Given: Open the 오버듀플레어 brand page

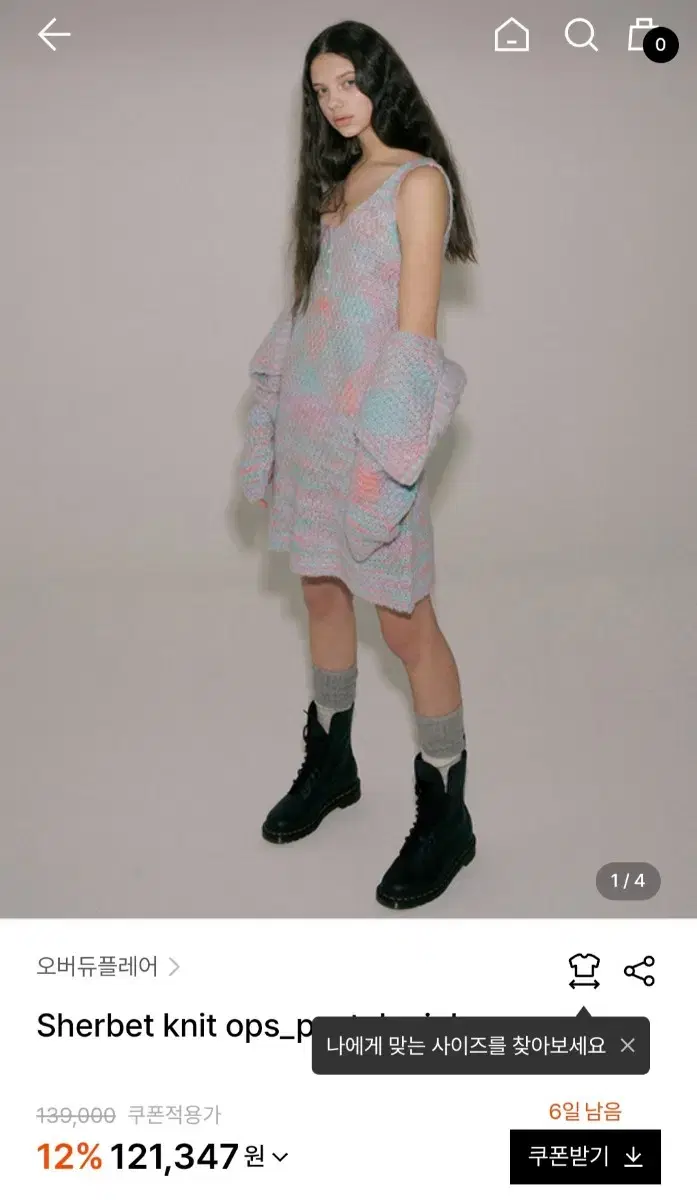Looking at the screenshot, I should point(108,966).
